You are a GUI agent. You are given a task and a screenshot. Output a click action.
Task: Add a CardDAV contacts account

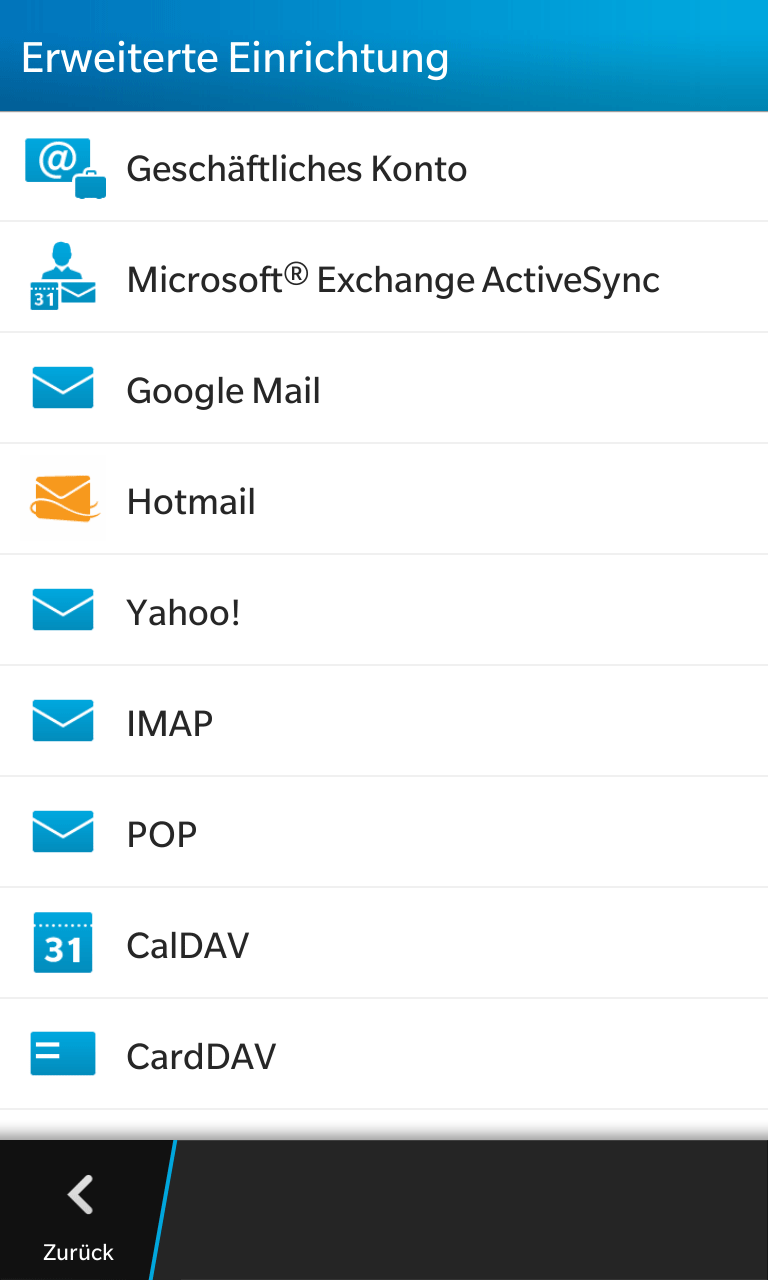tap(384, 1055)
